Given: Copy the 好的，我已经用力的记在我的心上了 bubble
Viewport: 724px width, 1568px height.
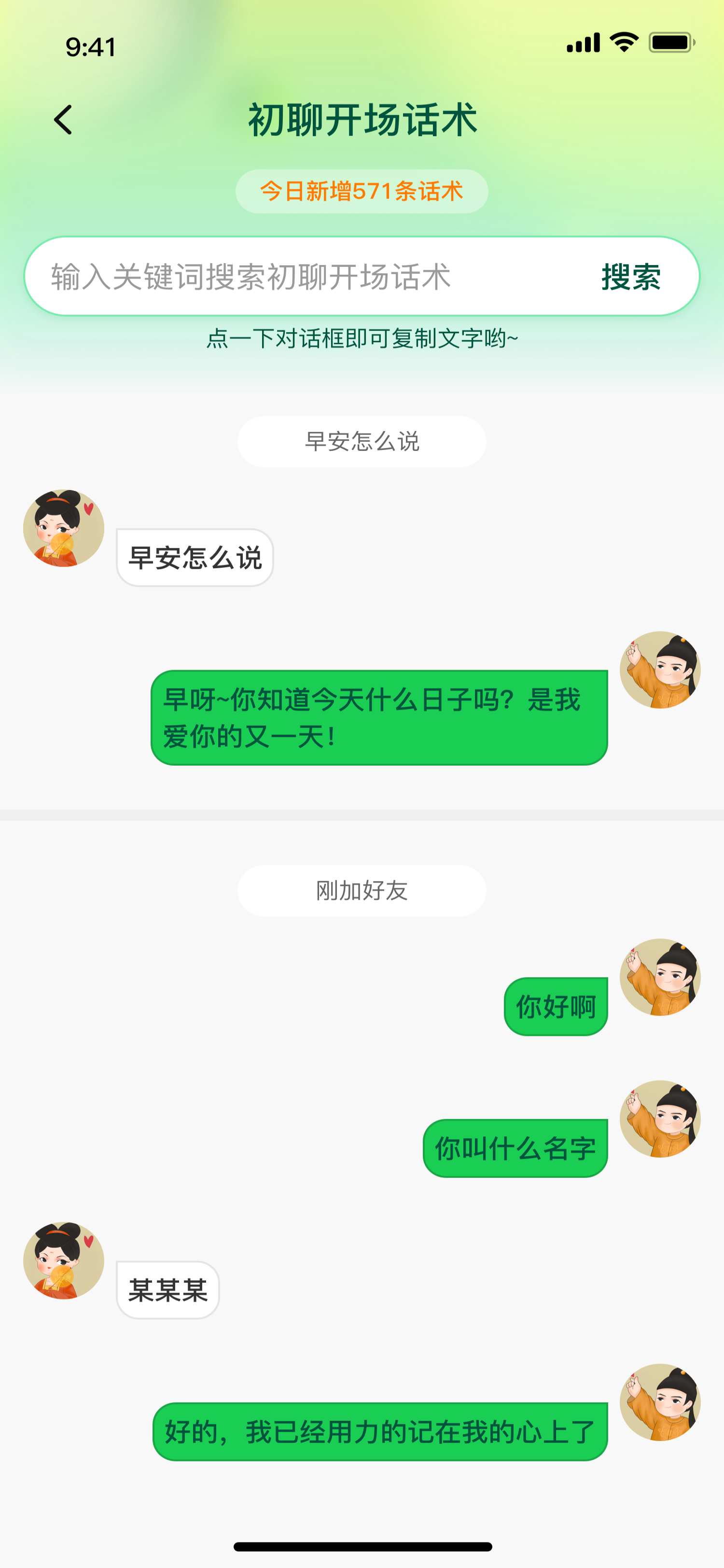Looking at the screenshot, I should [x=380, y=1432].
